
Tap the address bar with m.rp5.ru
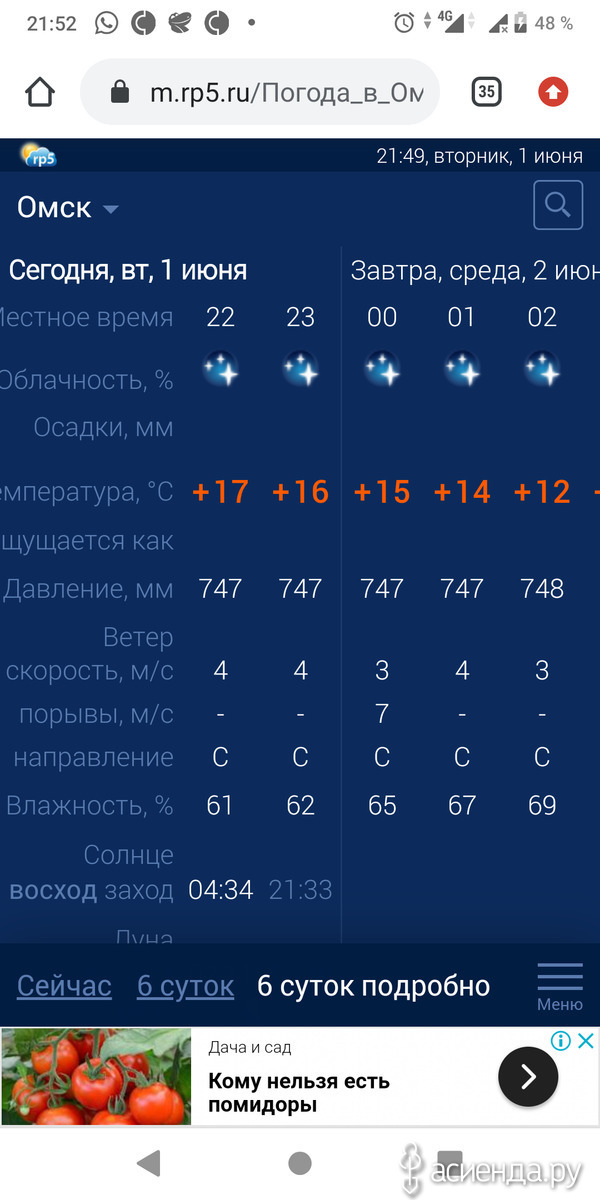click(x=261, y=93)
